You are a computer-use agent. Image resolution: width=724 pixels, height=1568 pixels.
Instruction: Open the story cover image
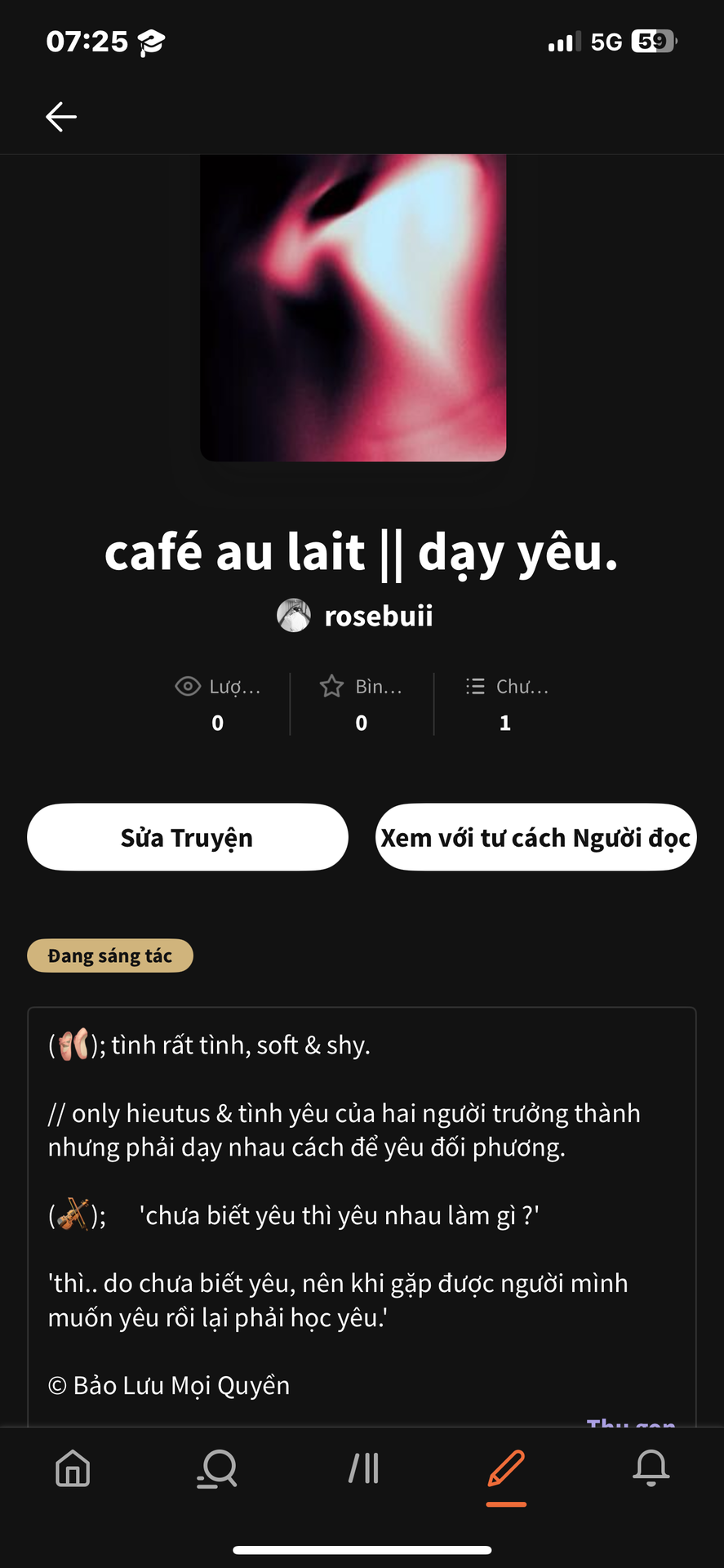click(353, 308)
